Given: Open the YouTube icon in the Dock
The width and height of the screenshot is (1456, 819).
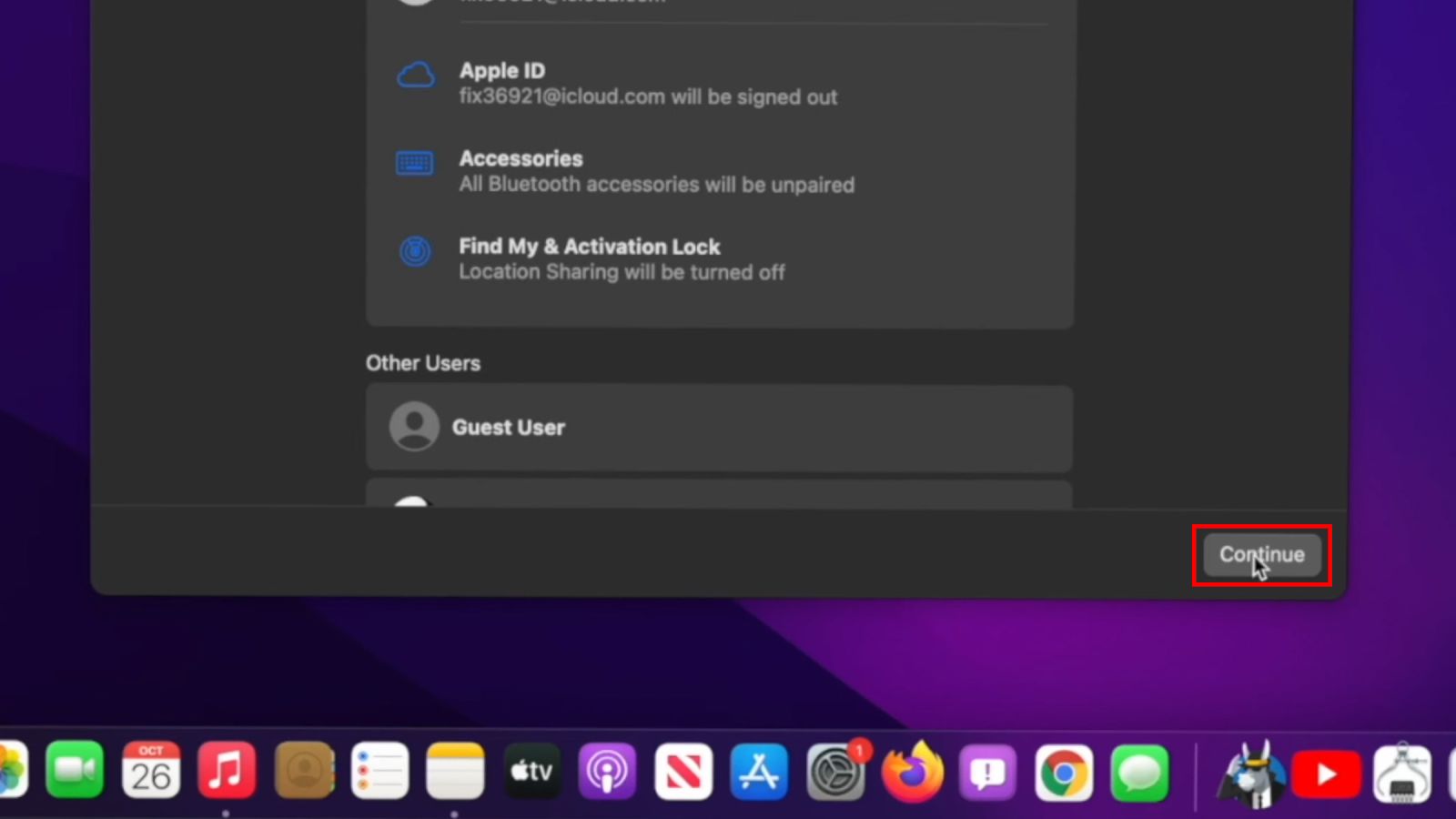Looking at the screenshot, I should [x=1326, y=774].
